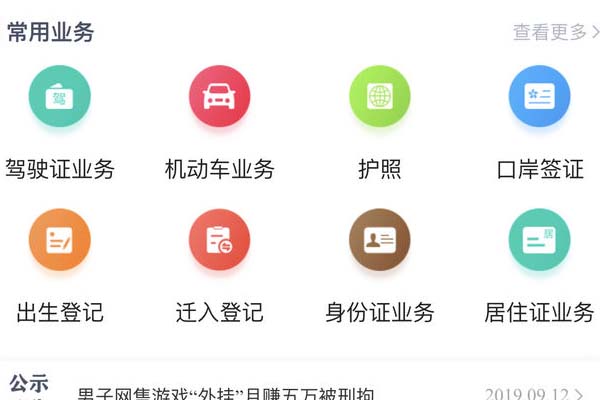Open 口岸签证 service
Screen dimensions: 600x400
tap(540, 97)
